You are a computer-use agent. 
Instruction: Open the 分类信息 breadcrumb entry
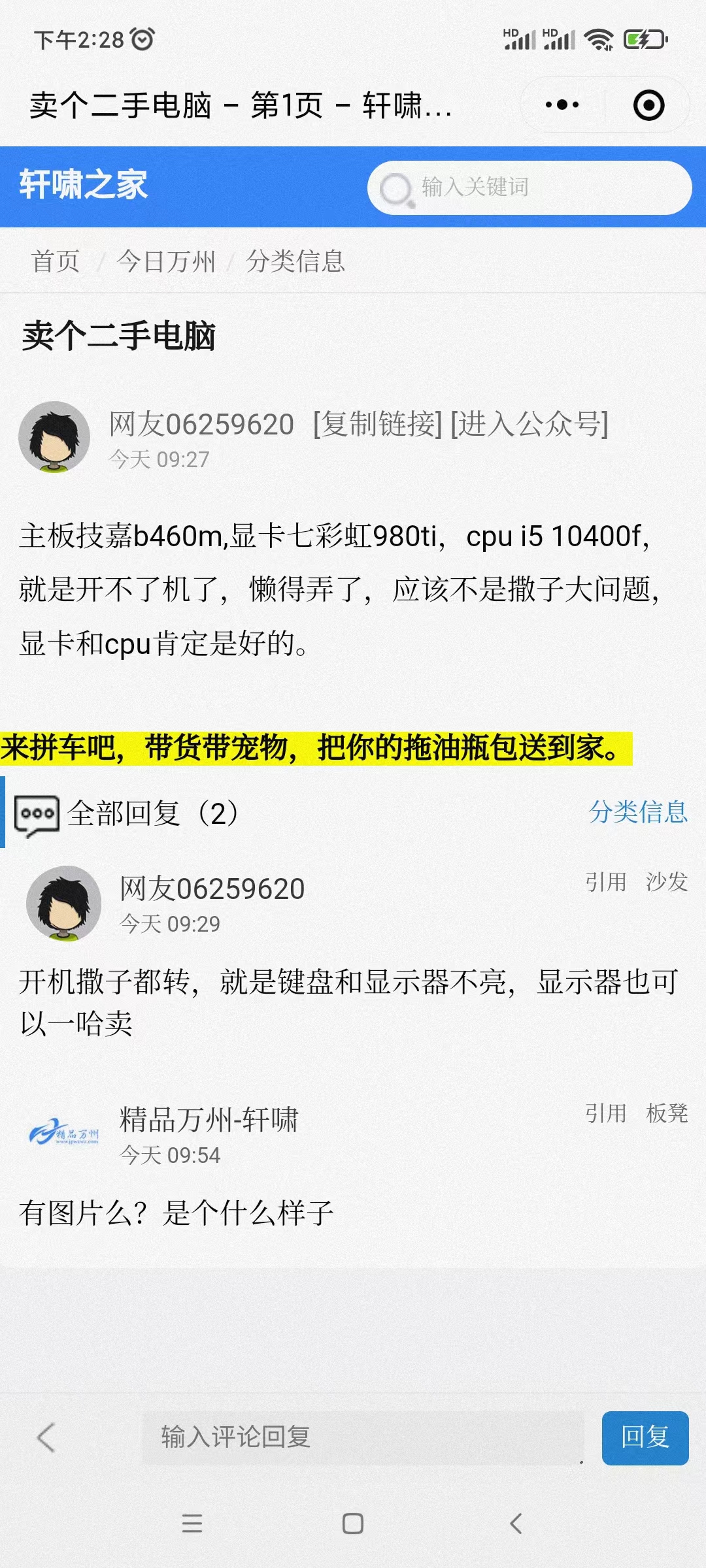[296, 261]
